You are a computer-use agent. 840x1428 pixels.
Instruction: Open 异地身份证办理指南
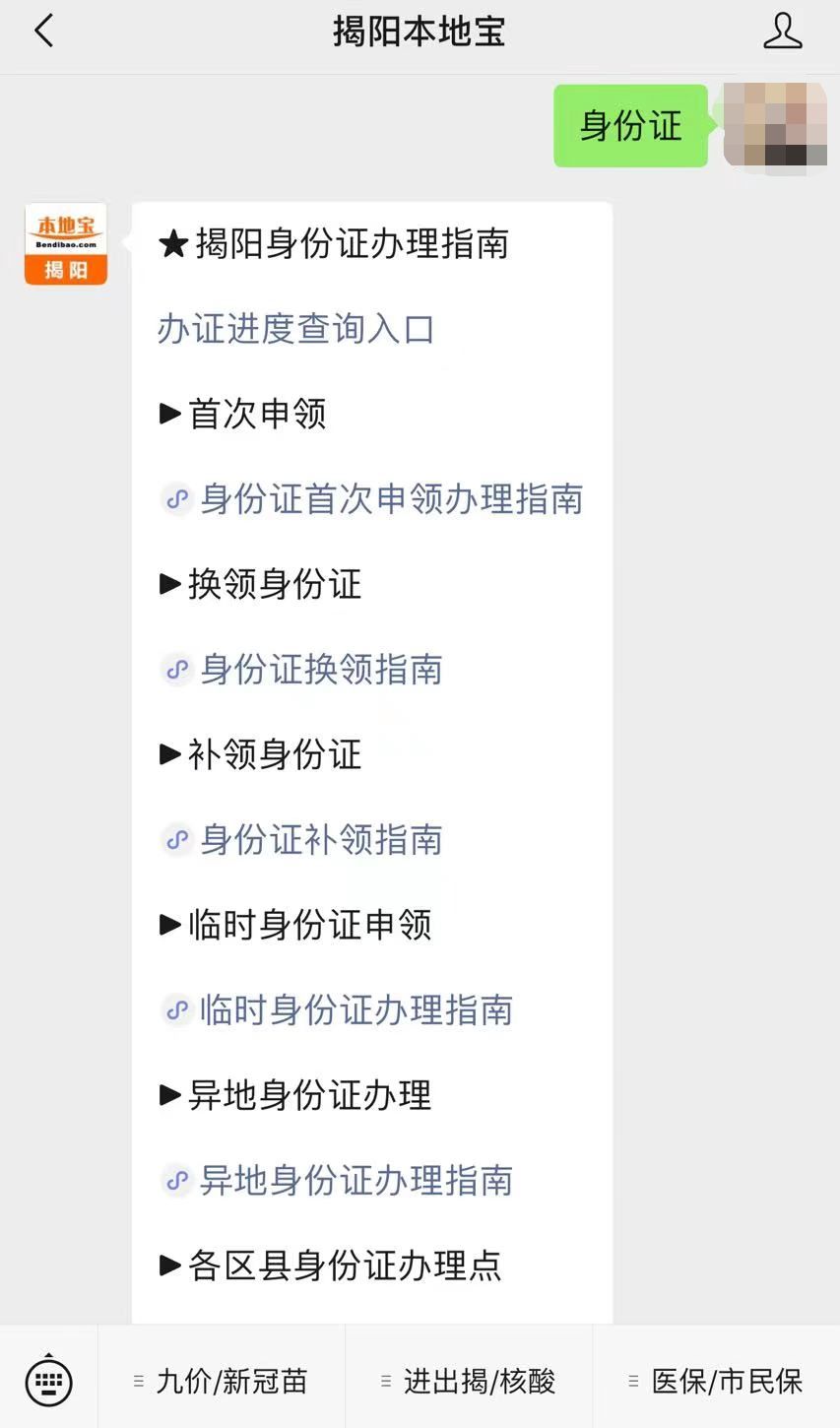[338, 1181]
